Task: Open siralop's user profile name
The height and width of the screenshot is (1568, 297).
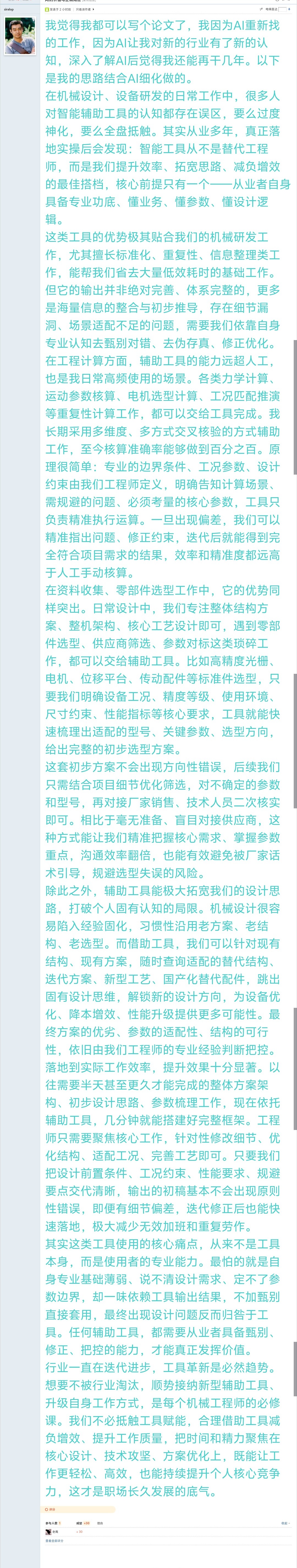Action: 9,10
